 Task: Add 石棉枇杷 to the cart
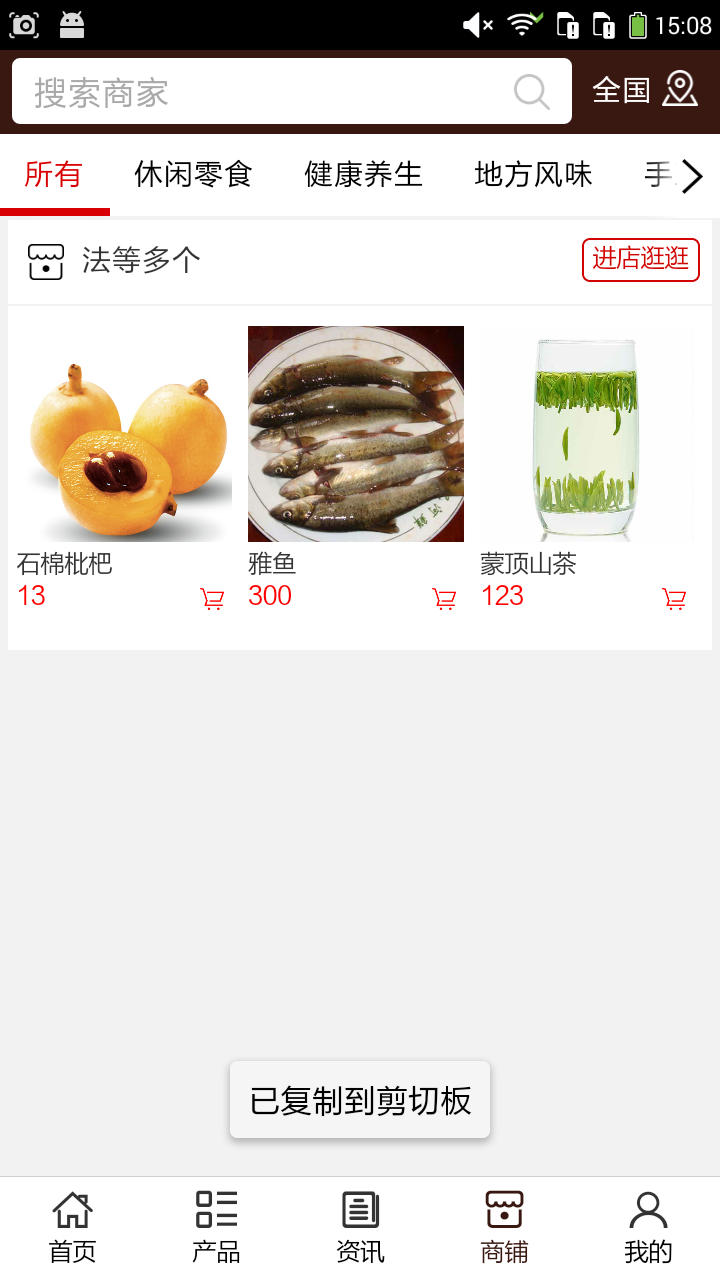point(212,599)
